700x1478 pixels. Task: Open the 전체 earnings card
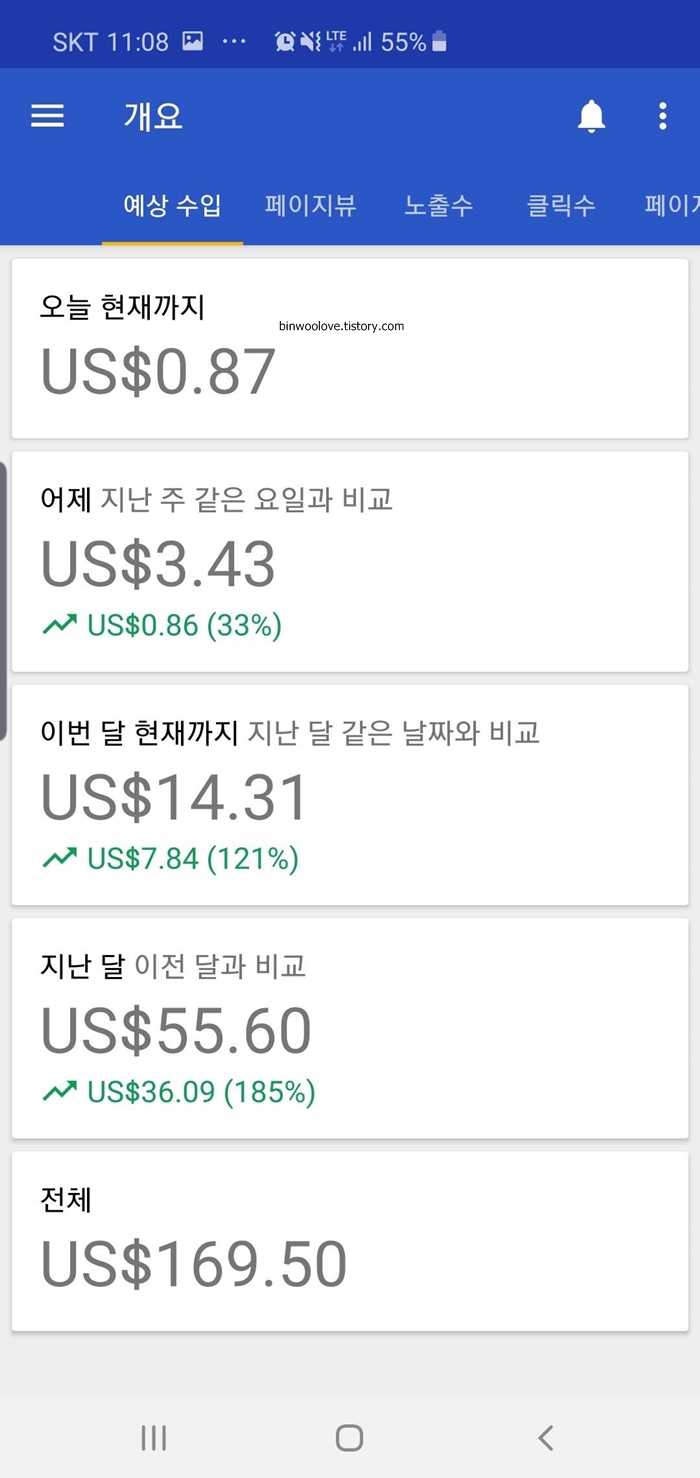coord(350,1241)
